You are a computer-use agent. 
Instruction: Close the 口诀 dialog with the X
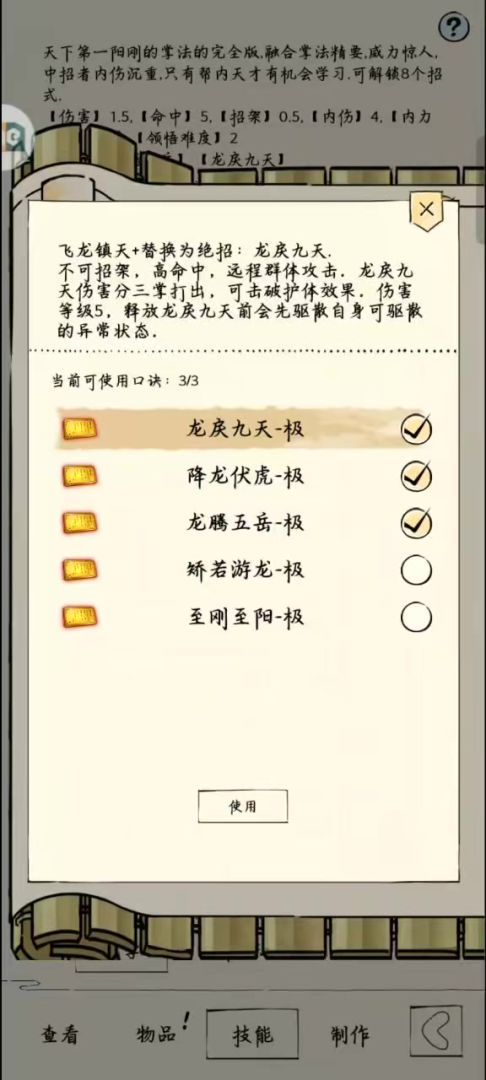(x=427, y=209)
